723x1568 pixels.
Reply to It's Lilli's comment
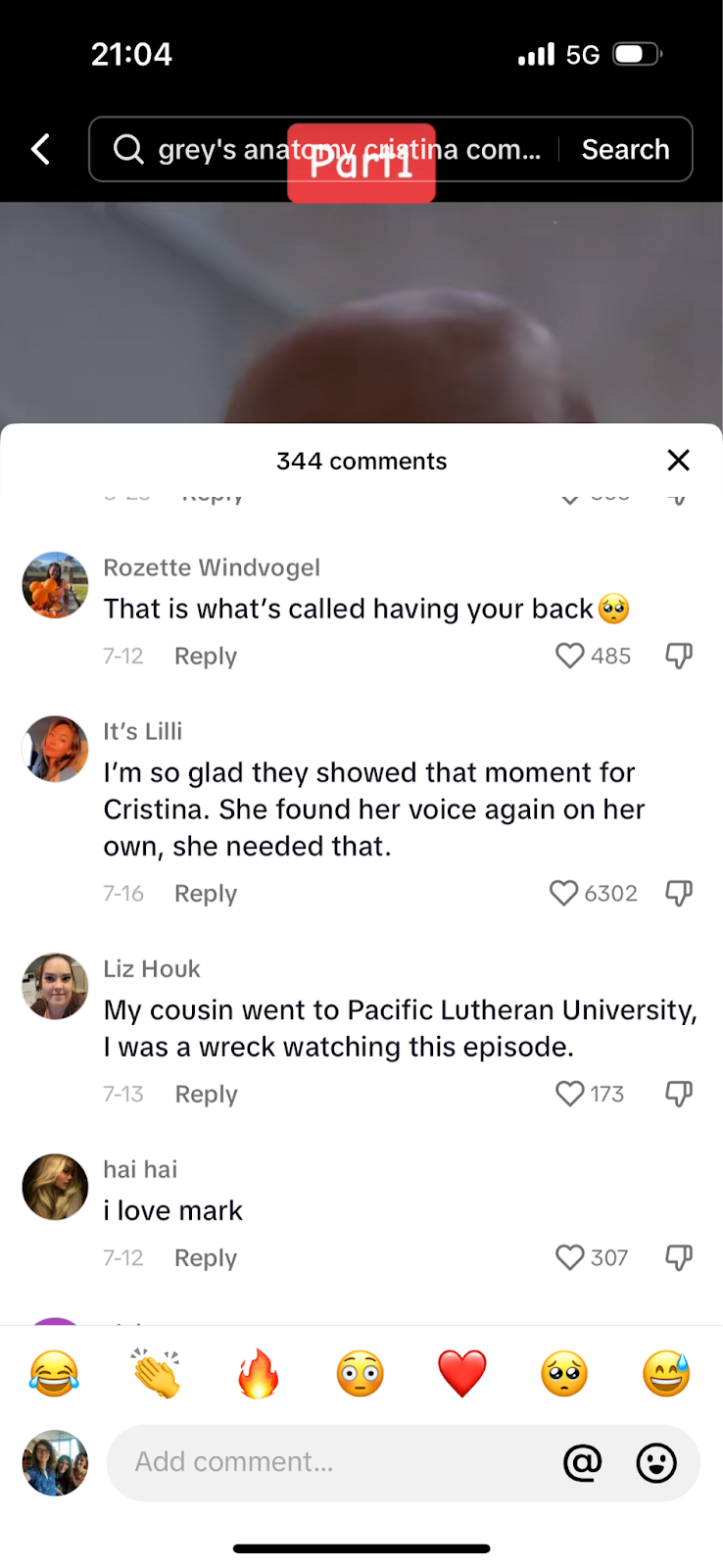(206, 893)
